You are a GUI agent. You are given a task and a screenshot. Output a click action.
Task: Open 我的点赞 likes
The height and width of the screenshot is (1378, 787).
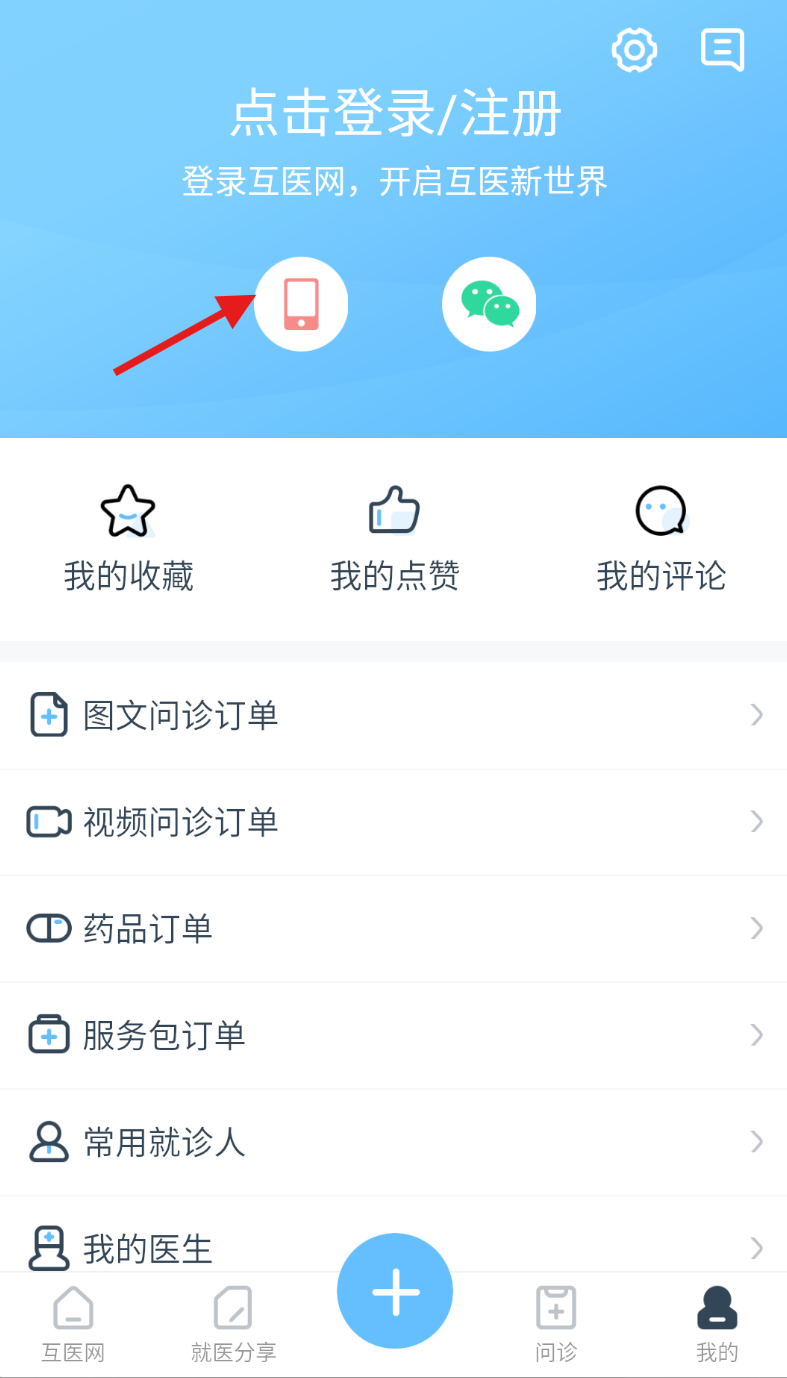tap(394, 540)
